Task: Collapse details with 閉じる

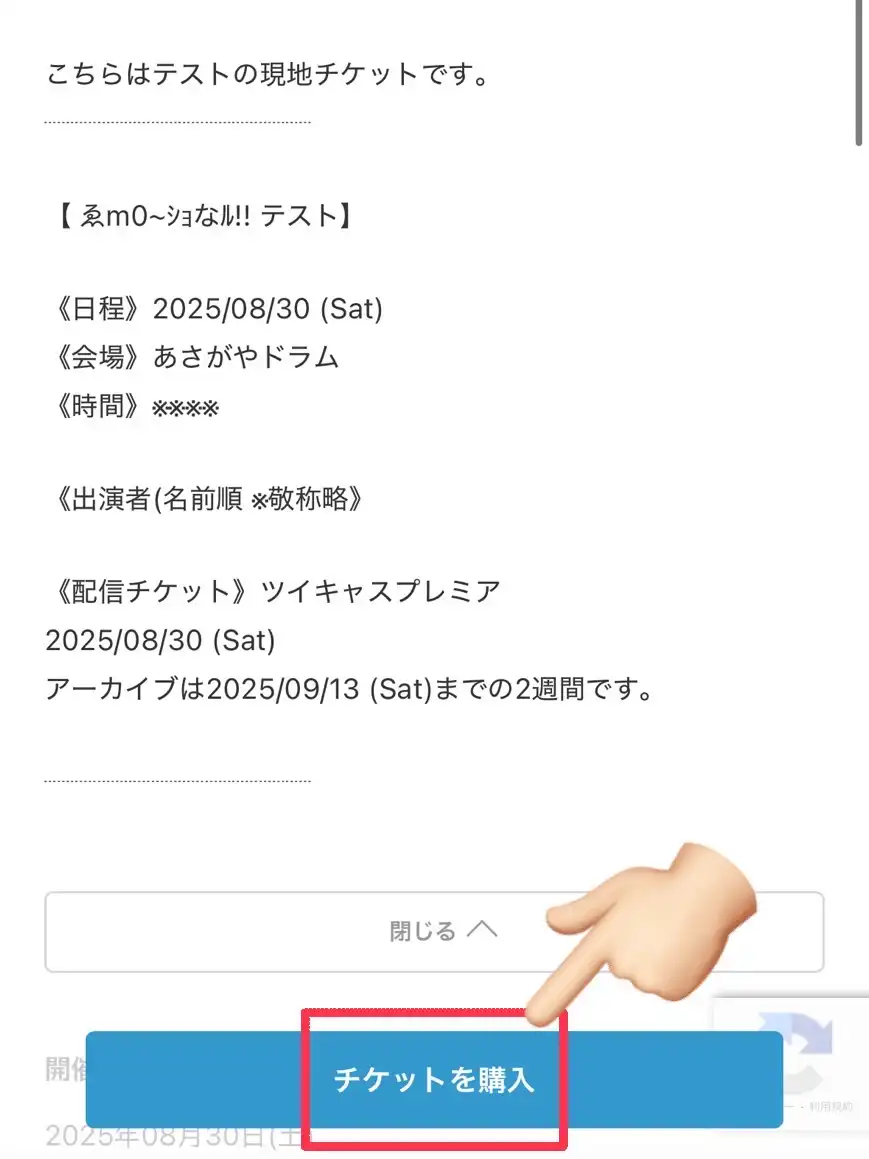Action: 434,931
